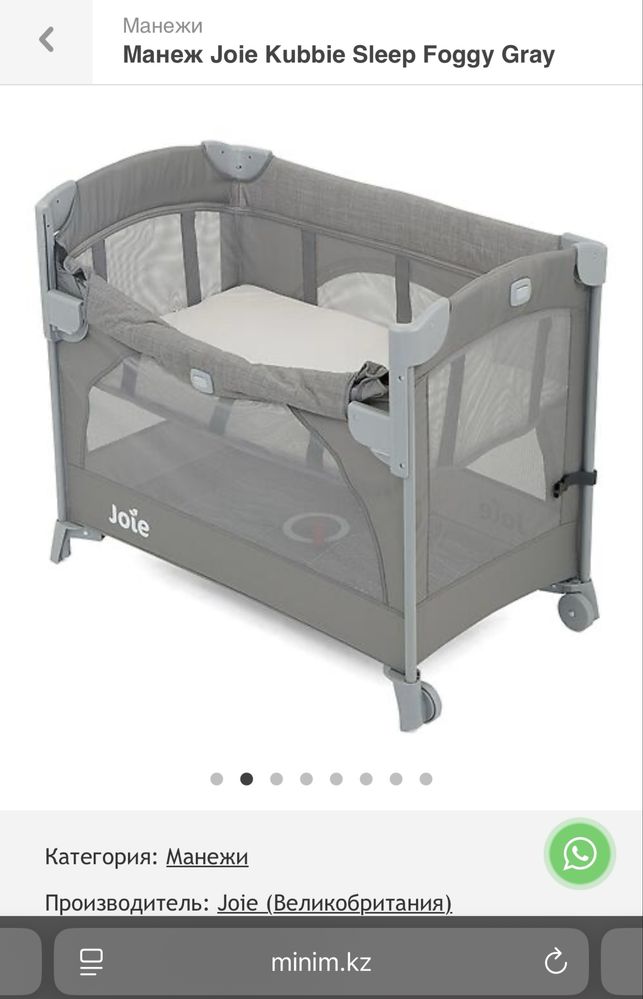This screenshot has height=999, width=643.
Task: Jump to the last image indicator dot
Action: coord(426,779)
